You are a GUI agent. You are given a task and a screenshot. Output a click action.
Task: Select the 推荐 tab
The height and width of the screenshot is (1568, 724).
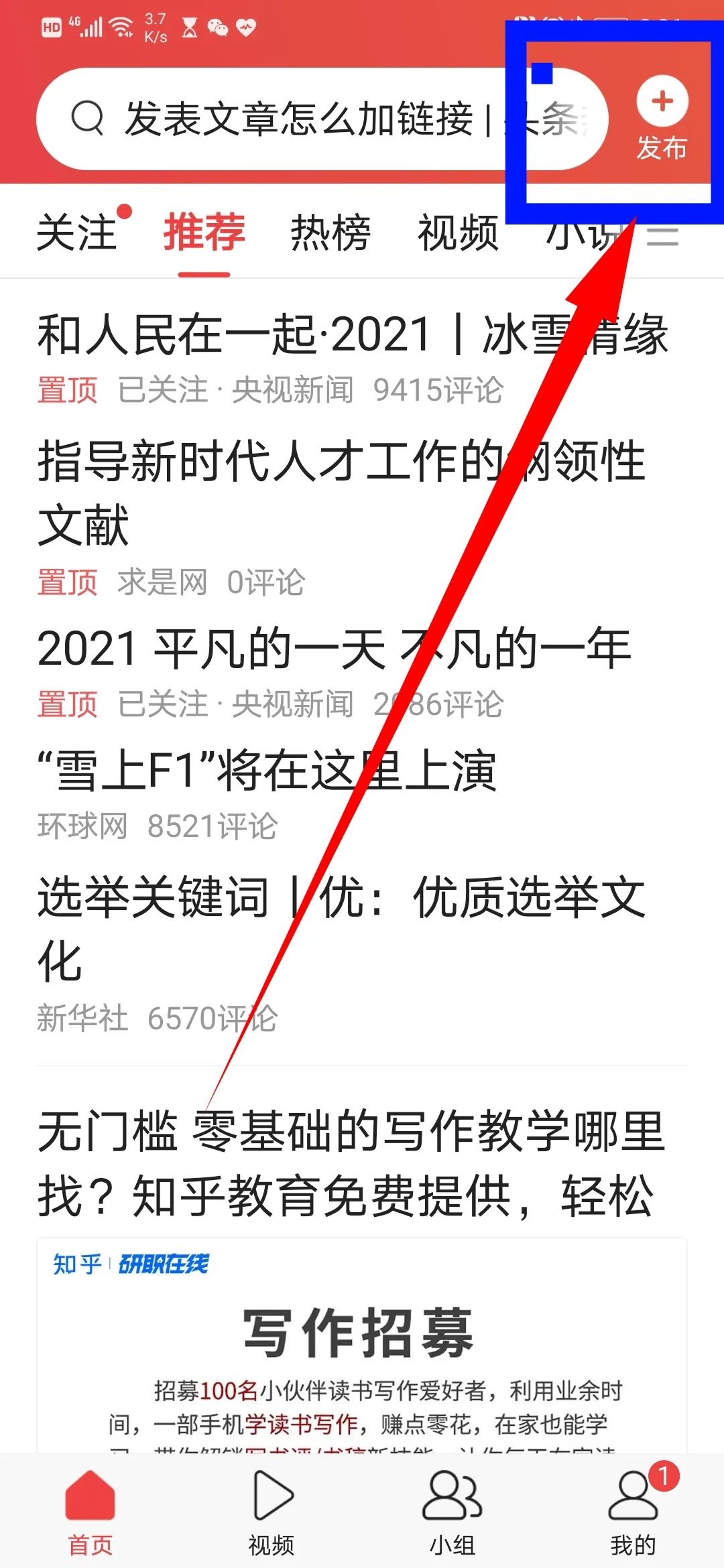204,233
